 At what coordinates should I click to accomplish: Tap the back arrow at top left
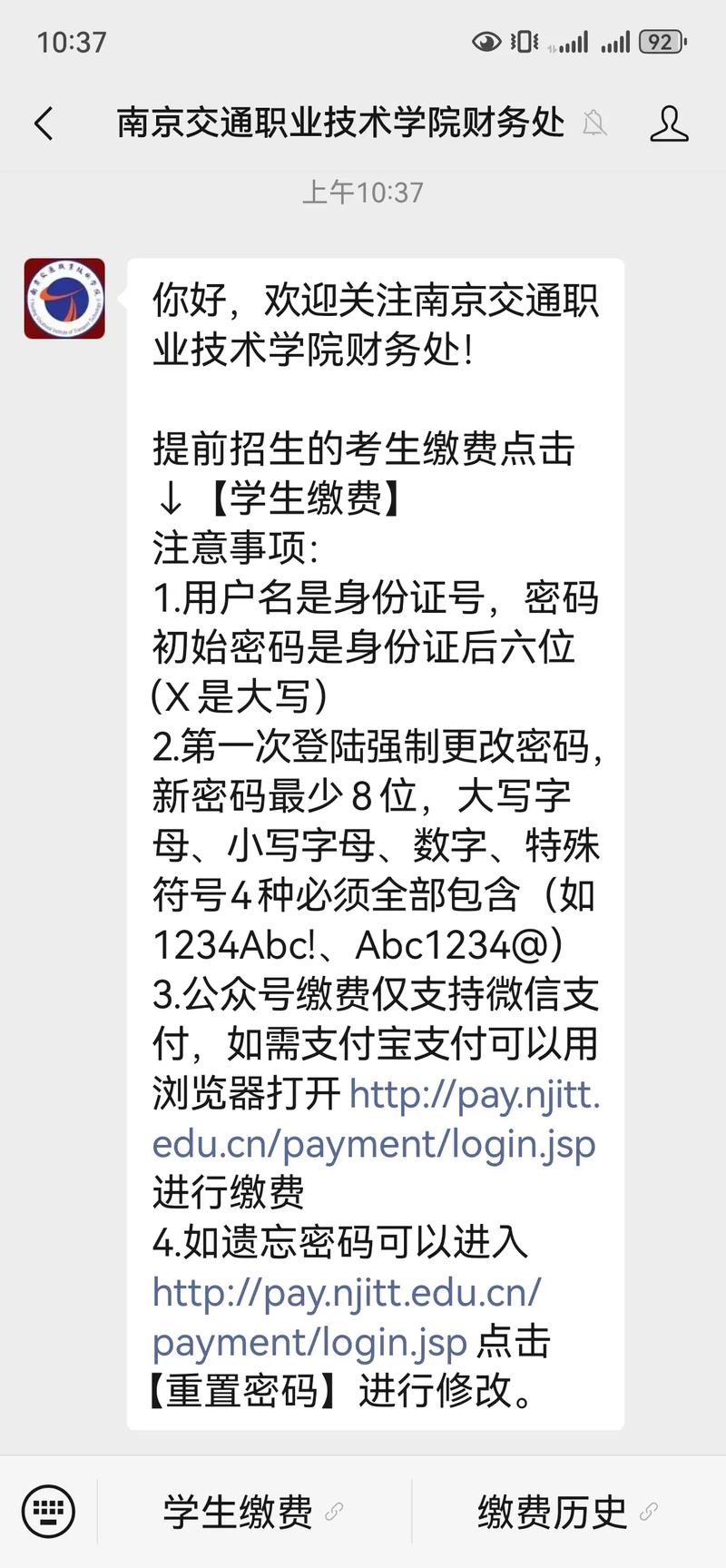[43, 123]
